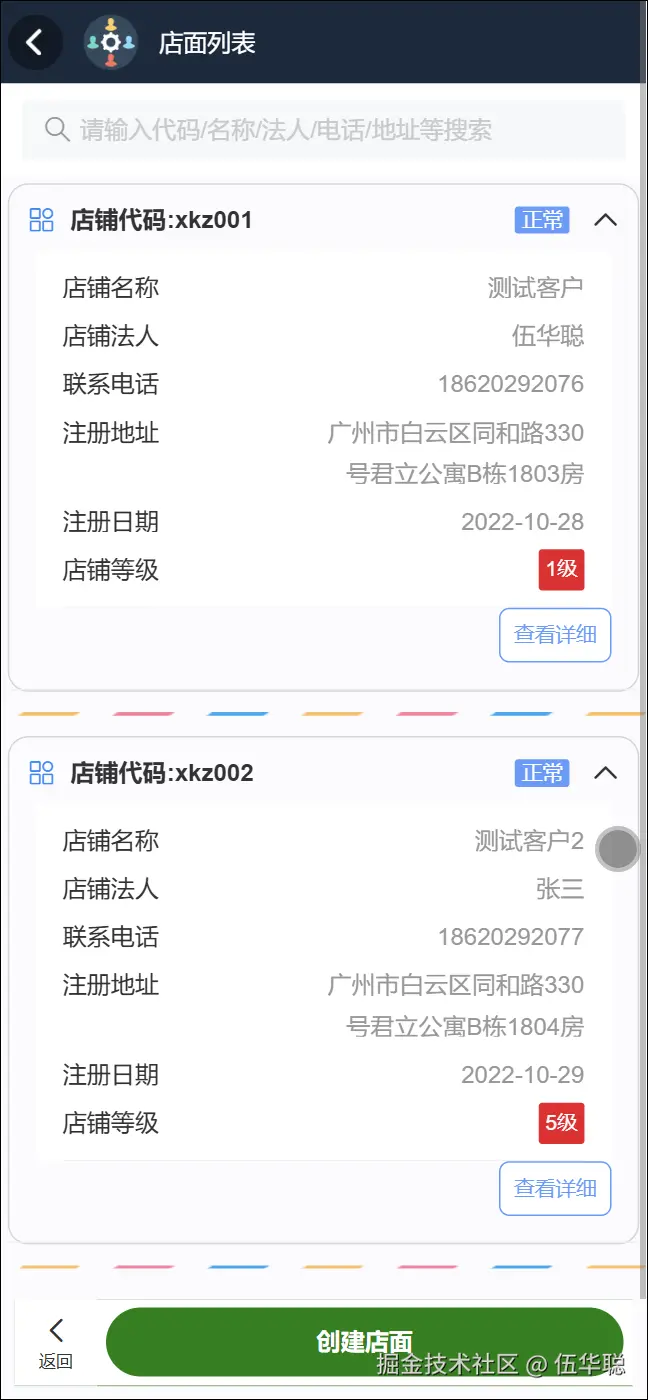Image resolution: width=648 pixels, height=1400 pixels.
Task: View details for store xkz001
Action: tap(555, 635)
